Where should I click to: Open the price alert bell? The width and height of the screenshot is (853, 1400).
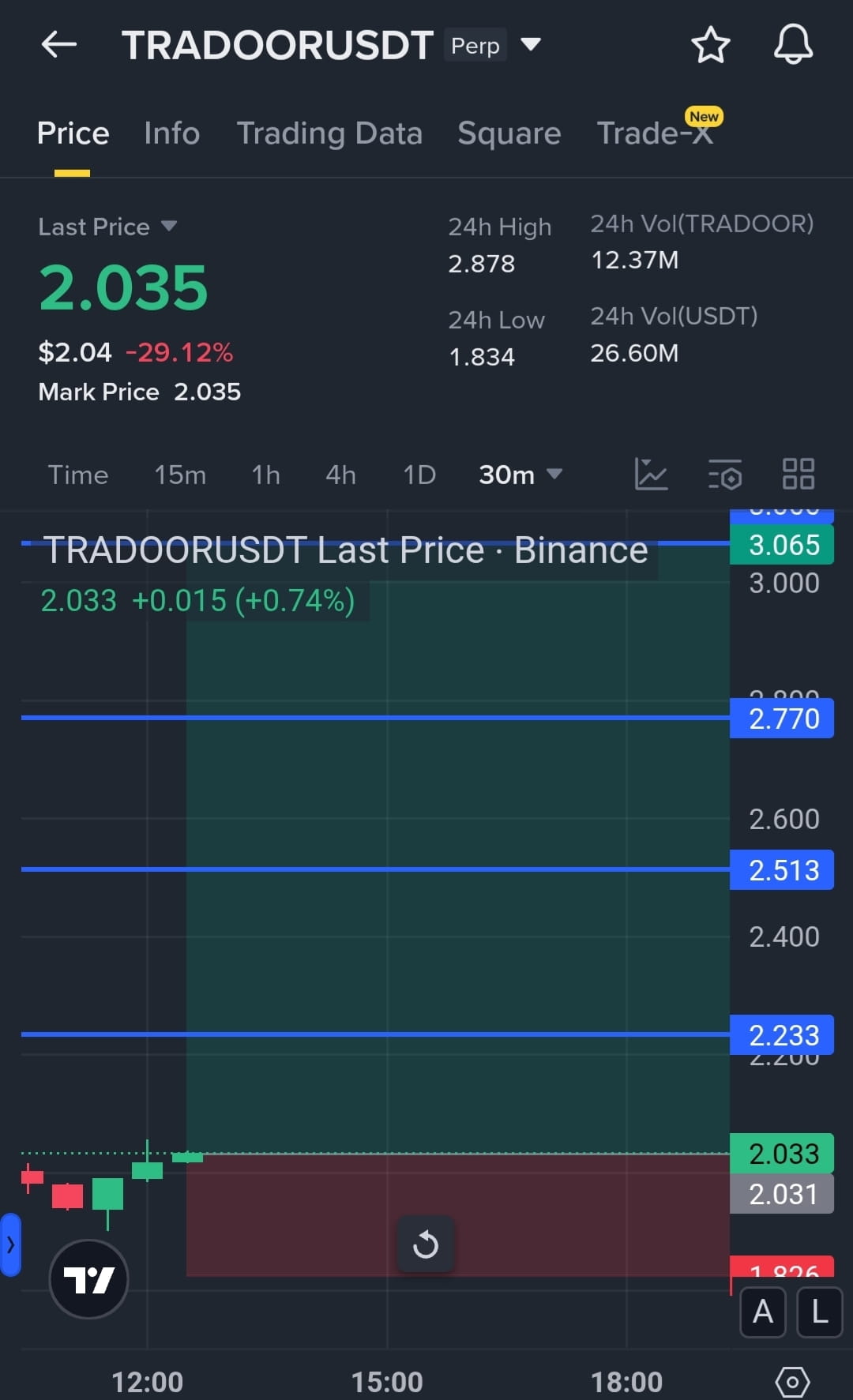(x=793, y=44)
